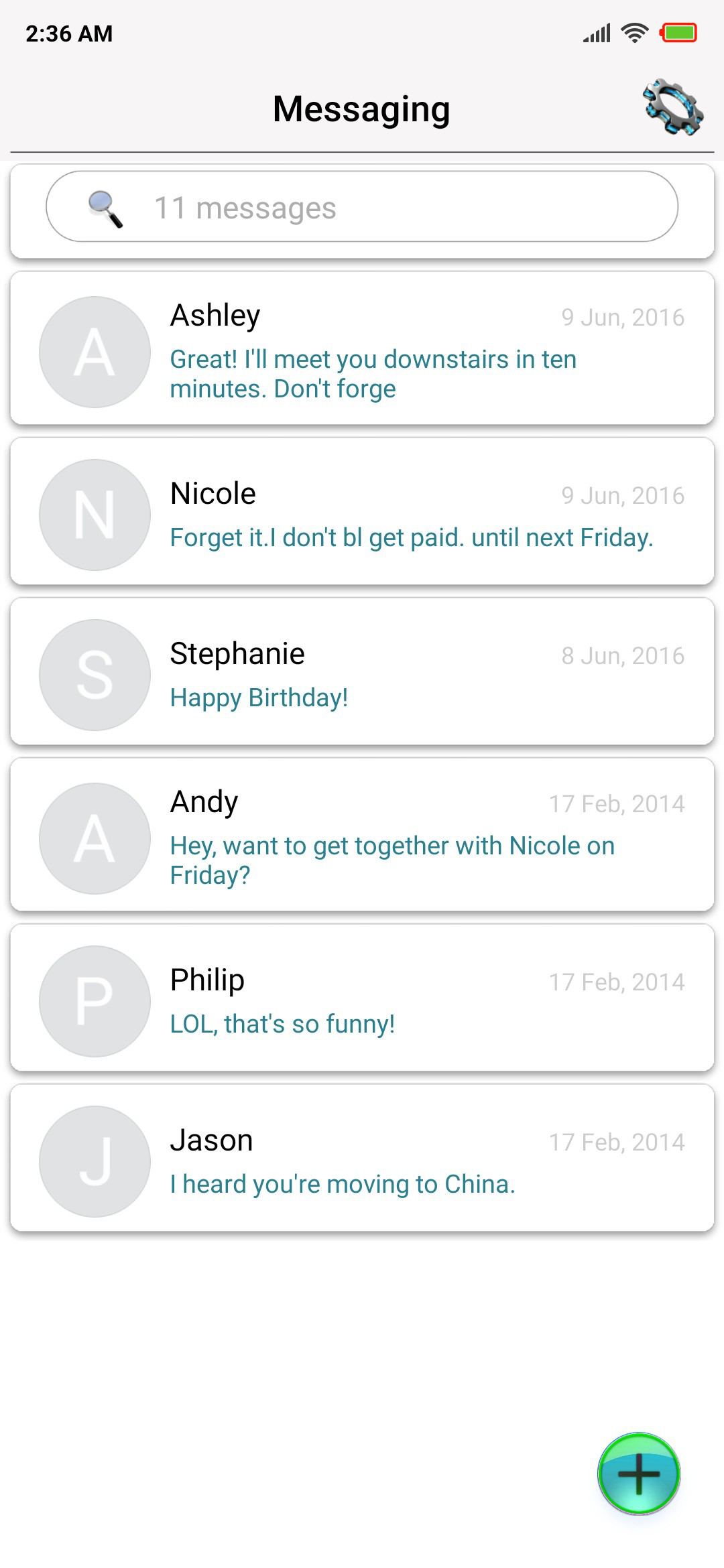
Task: Open Nicole's message thread
Action: (x=362, y=511)
